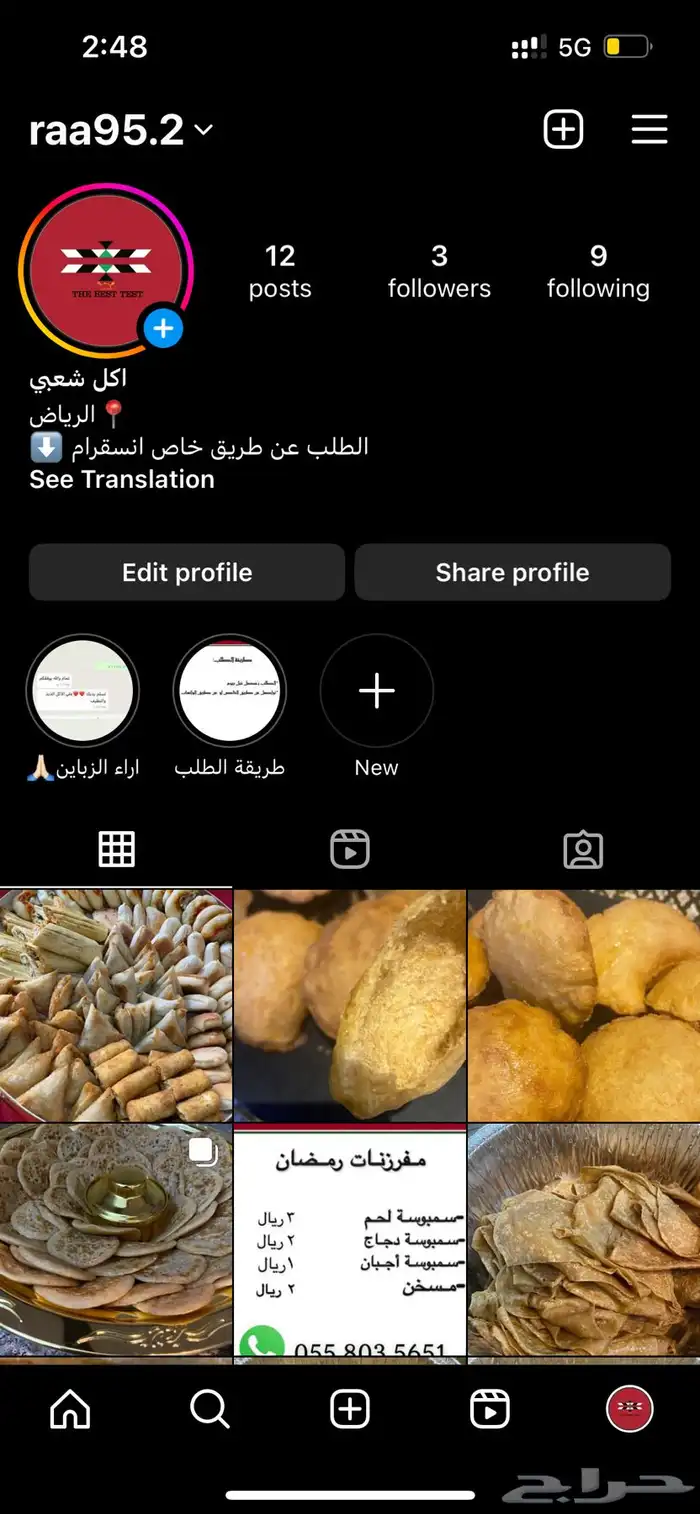
Task: Open the followers list
Action: pyautogui.click(x=439, y=271)
